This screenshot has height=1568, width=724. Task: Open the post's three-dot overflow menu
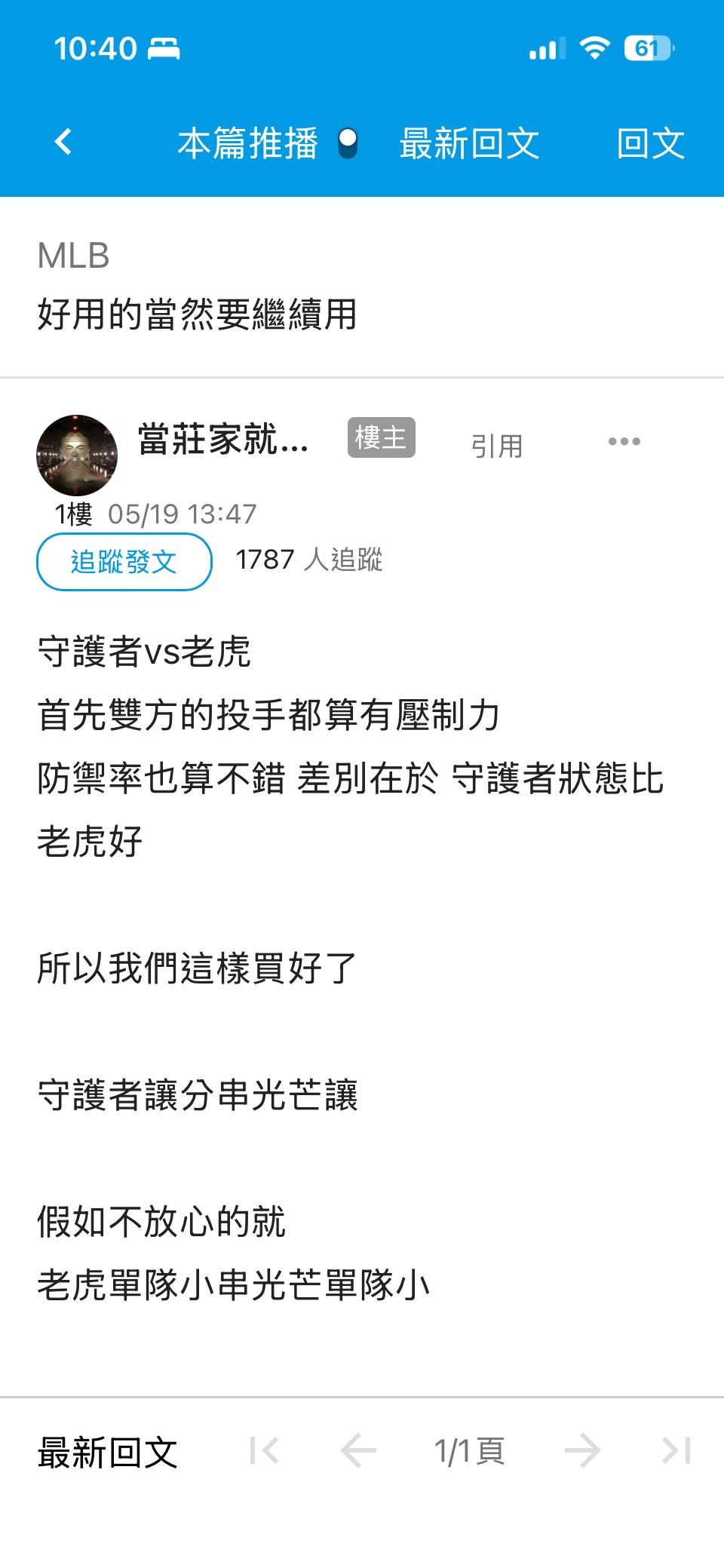click(624, 441)
